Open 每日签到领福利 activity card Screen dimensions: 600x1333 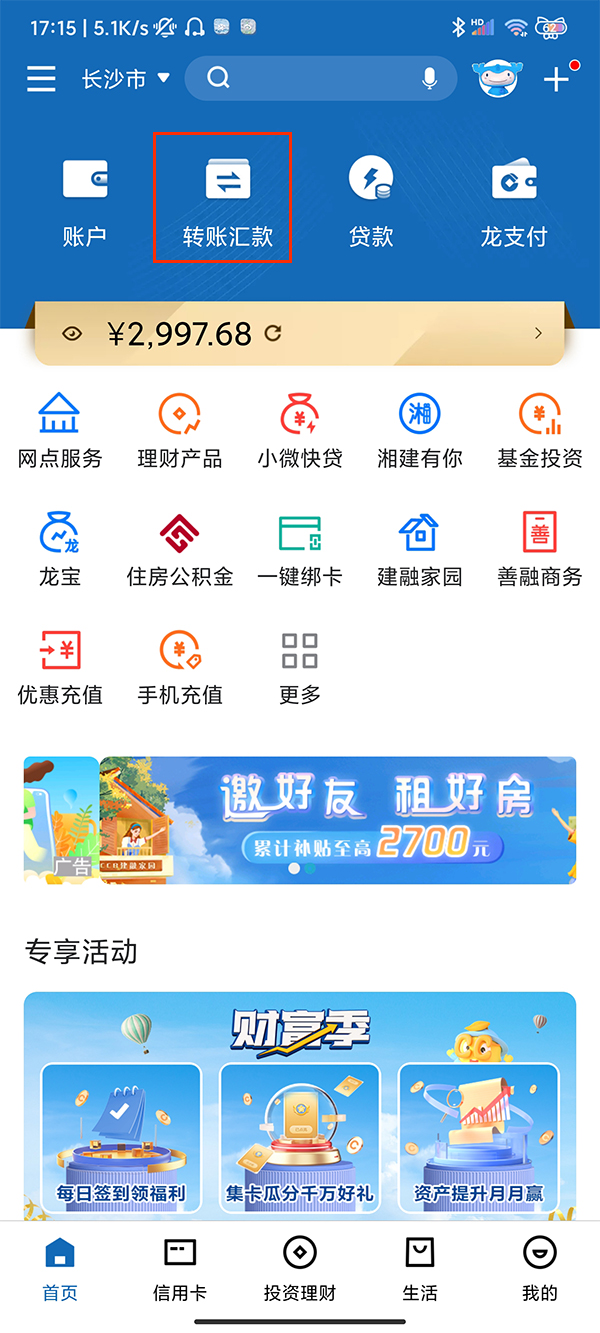(x=121, y=1136)
